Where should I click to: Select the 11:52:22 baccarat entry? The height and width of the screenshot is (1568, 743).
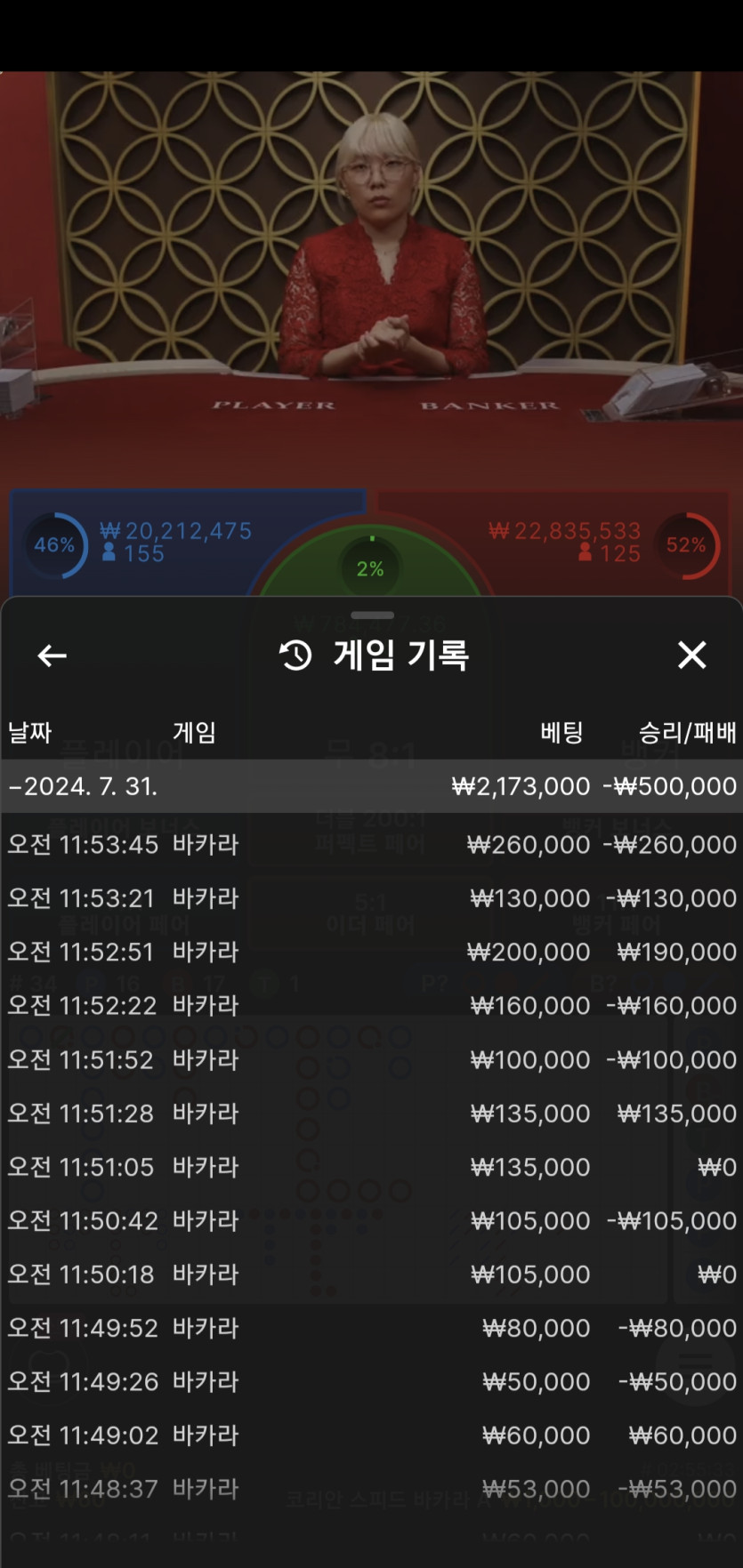[x=371, y=1005]
